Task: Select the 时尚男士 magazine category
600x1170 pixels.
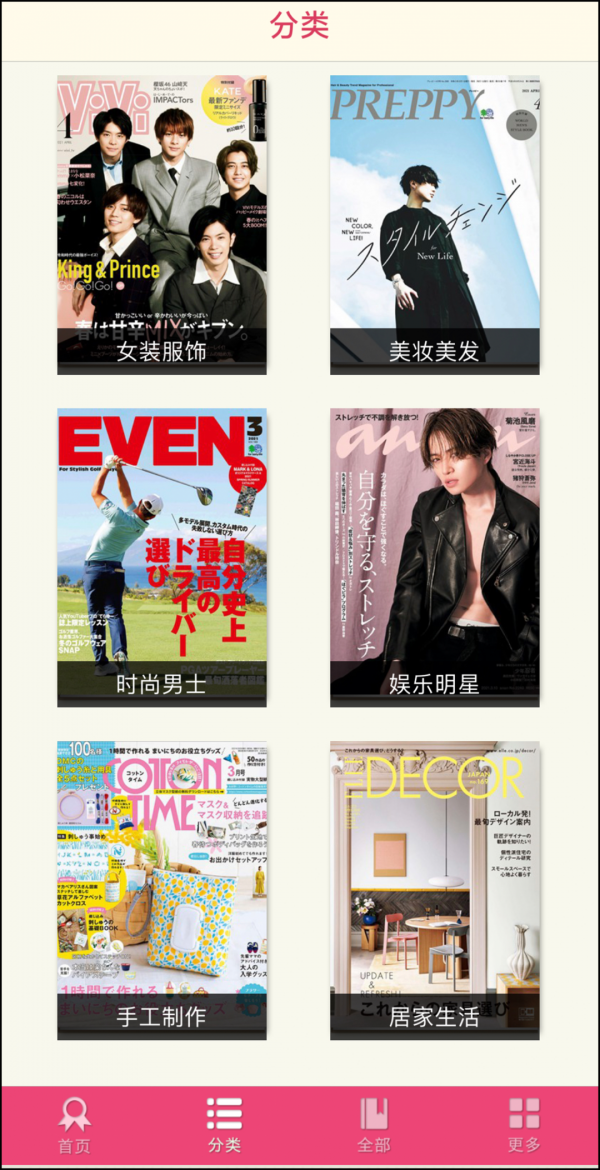Action: point(161,556)
